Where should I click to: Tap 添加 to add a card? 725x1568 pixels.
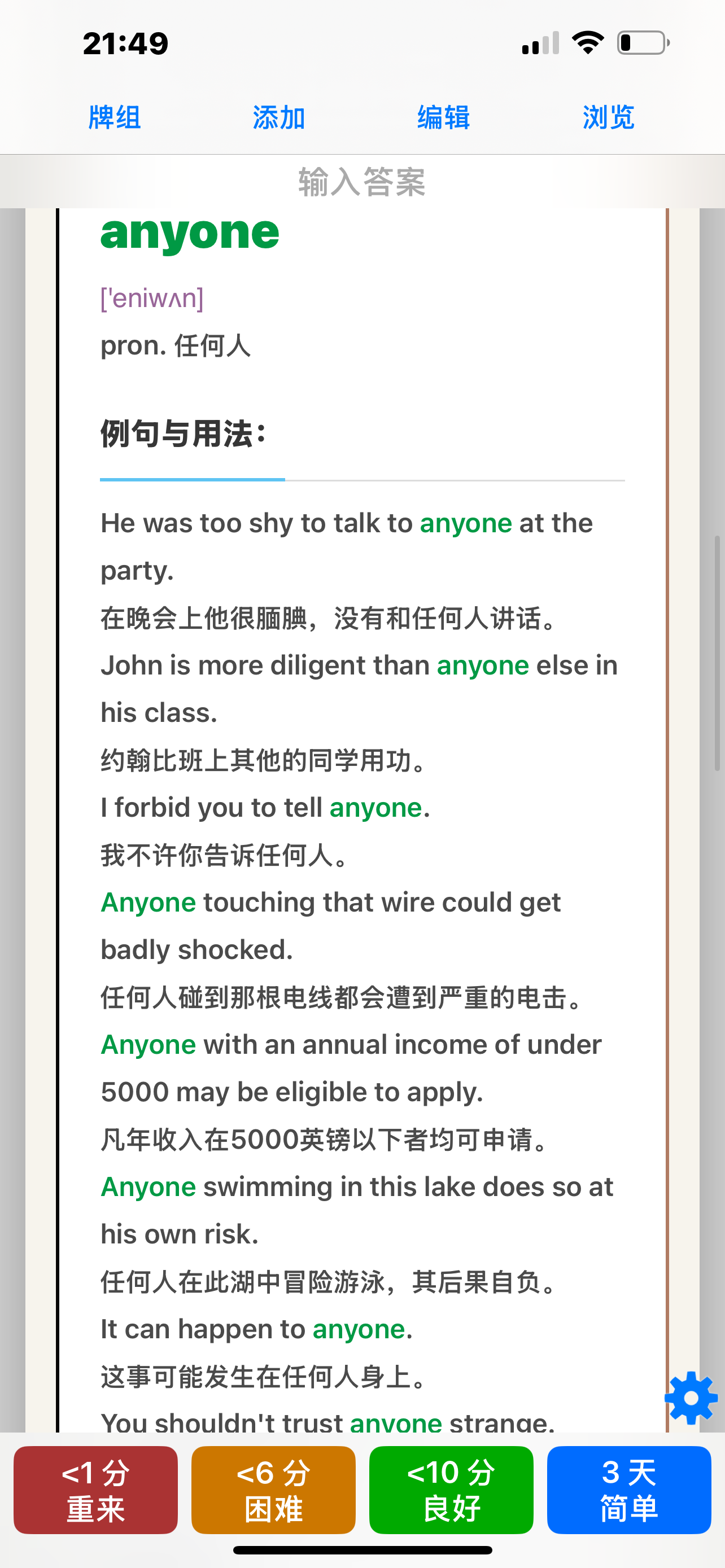click(x=279, y=117)
